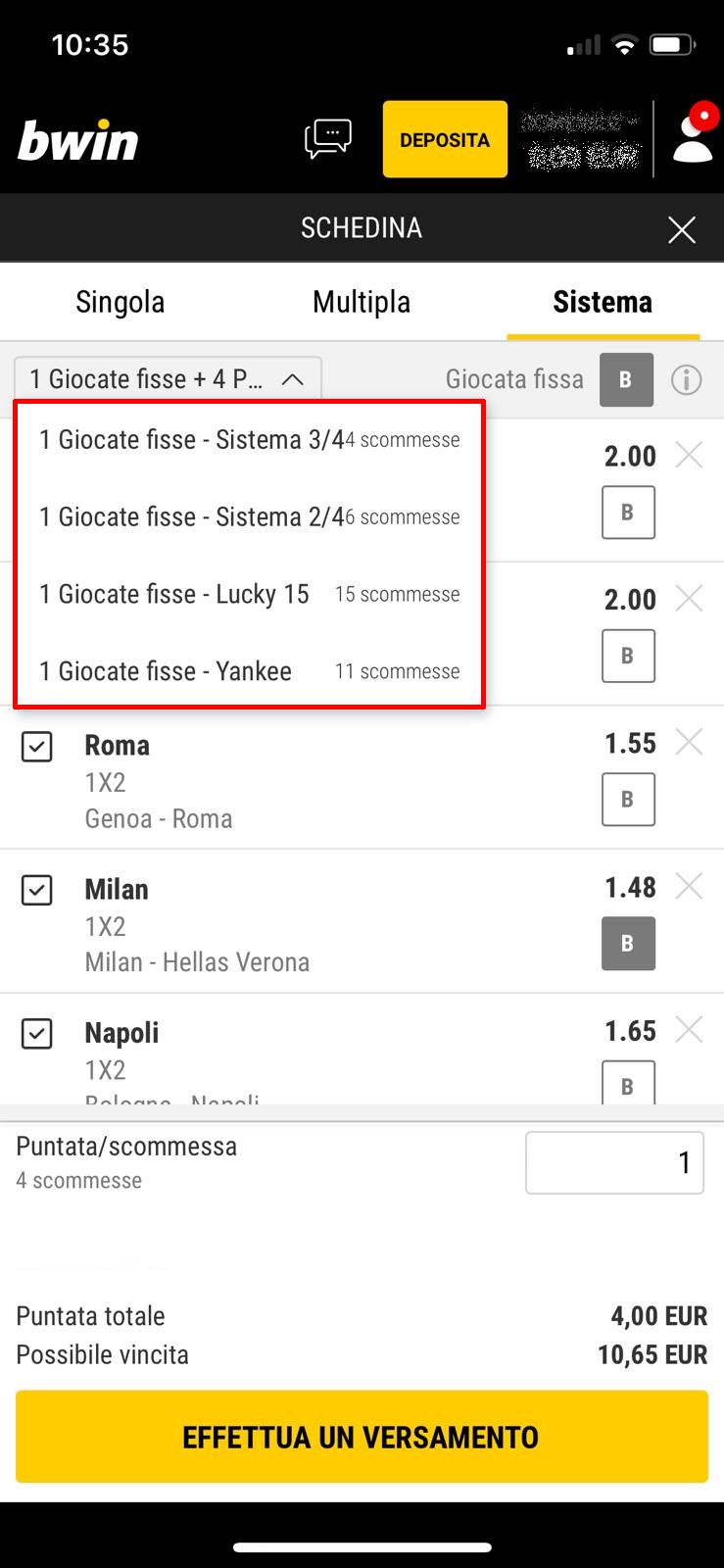Tap the DEPOSITA button
The width and height of the screenshot is (724, 1568).
pyautogui.click(x=445, y=139)
